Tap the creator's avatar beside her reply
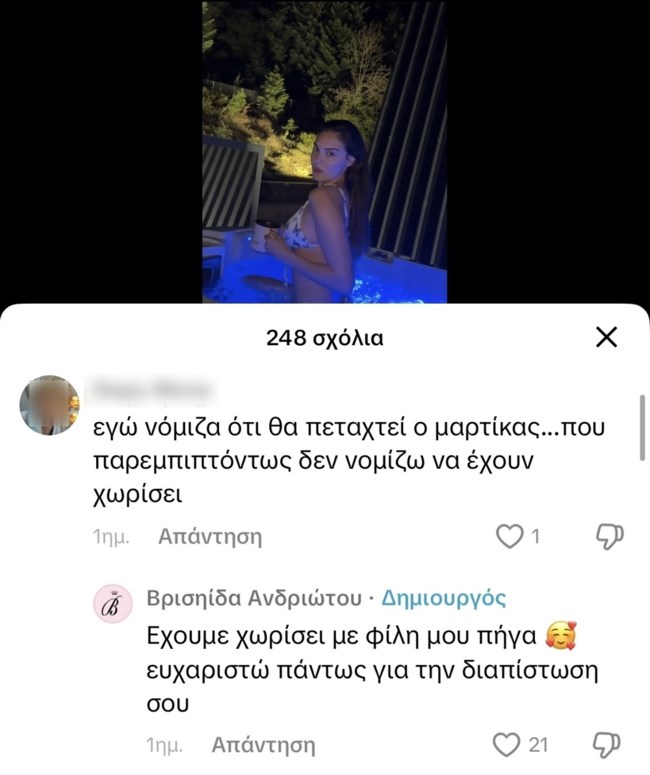Image resolution: width=650 pixels, height=775 pixels. coord(113,604)
